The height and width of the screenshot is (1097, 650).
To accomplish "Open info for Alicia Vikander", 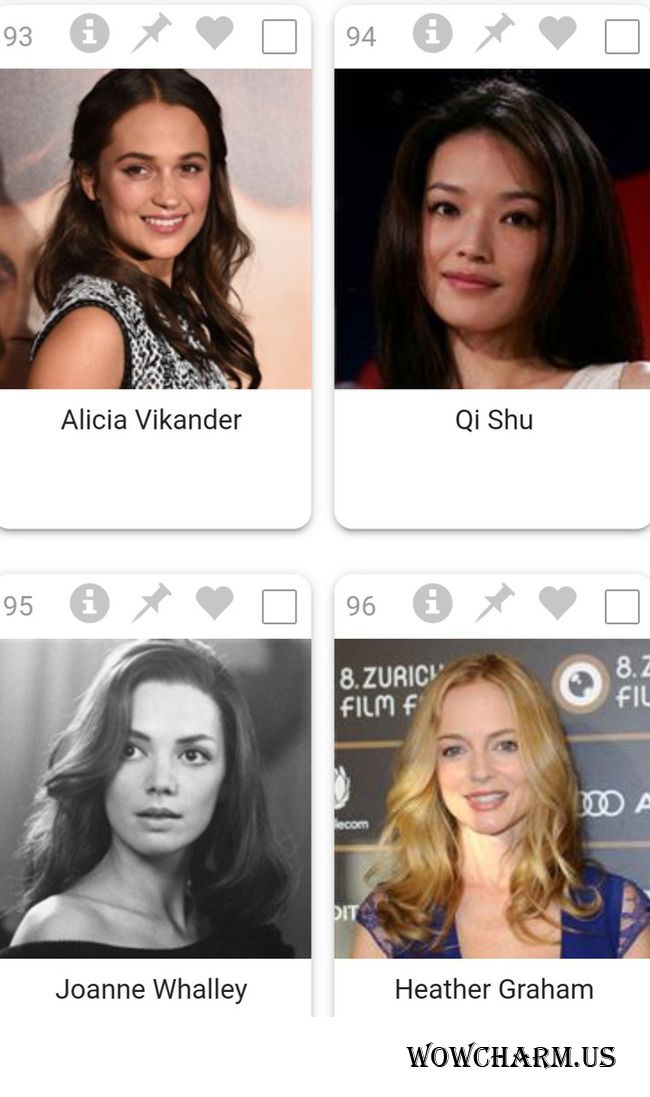I will pyautogui.click(x=89, y=34).
